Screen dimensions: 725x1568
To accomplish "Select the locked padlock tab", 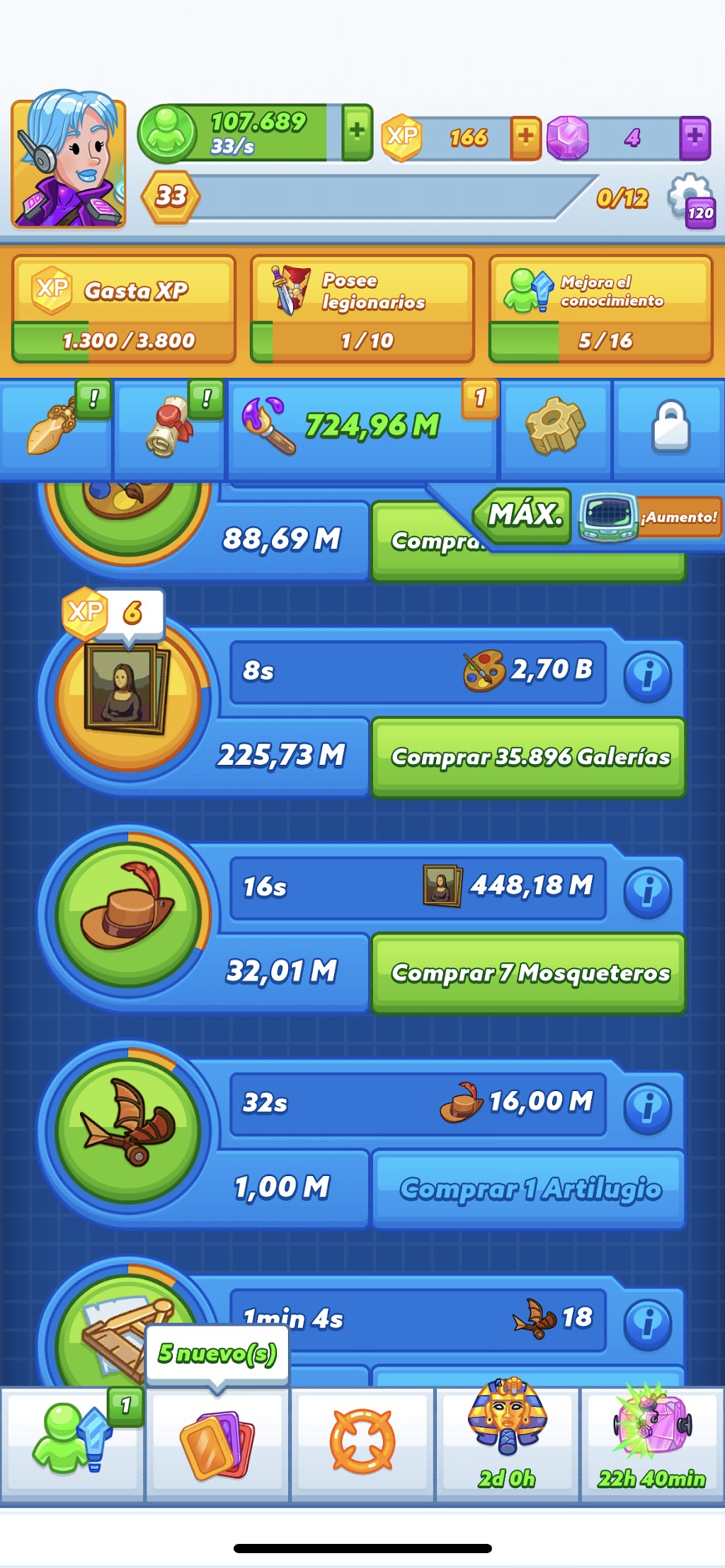I will [x=670, y=427].
